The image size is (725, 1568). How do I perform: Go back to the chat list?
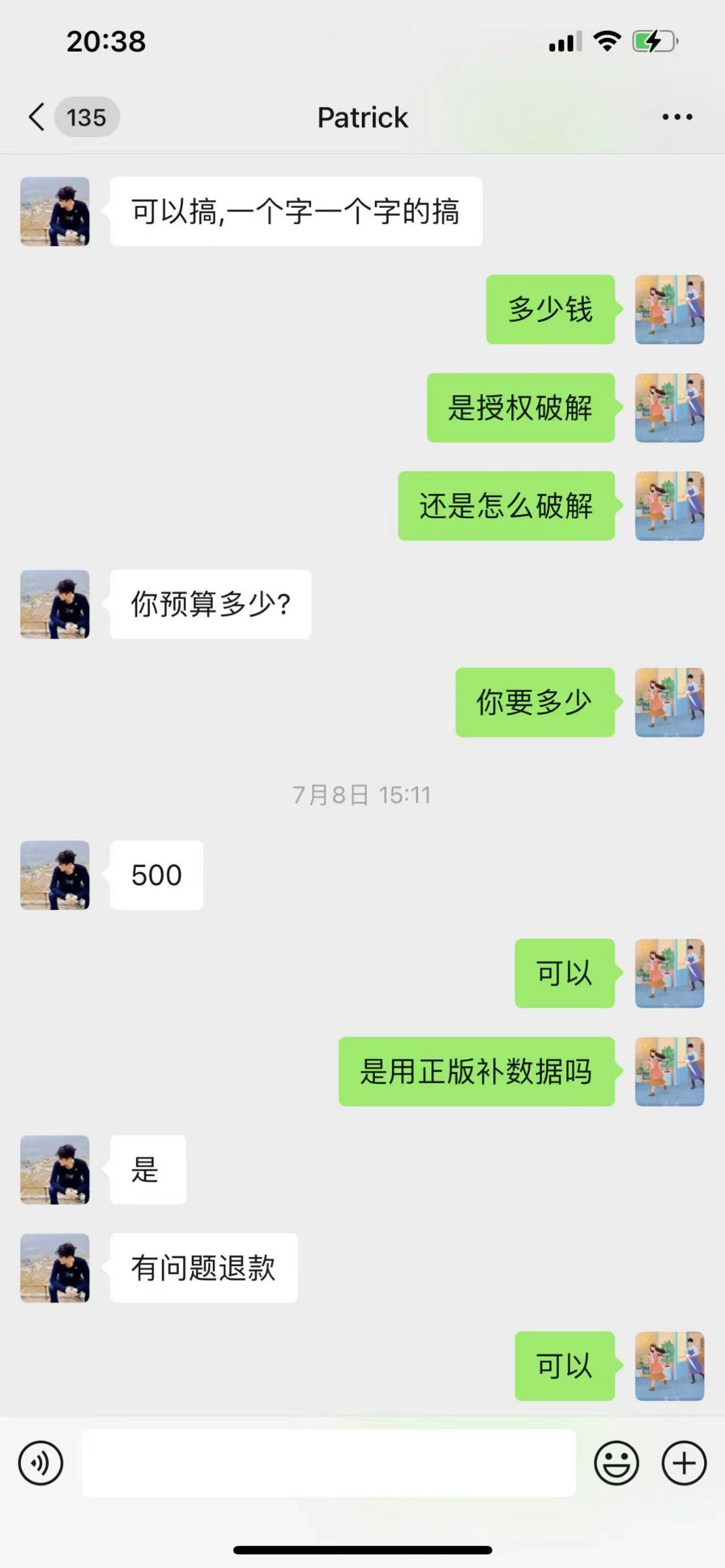point(38,118)
